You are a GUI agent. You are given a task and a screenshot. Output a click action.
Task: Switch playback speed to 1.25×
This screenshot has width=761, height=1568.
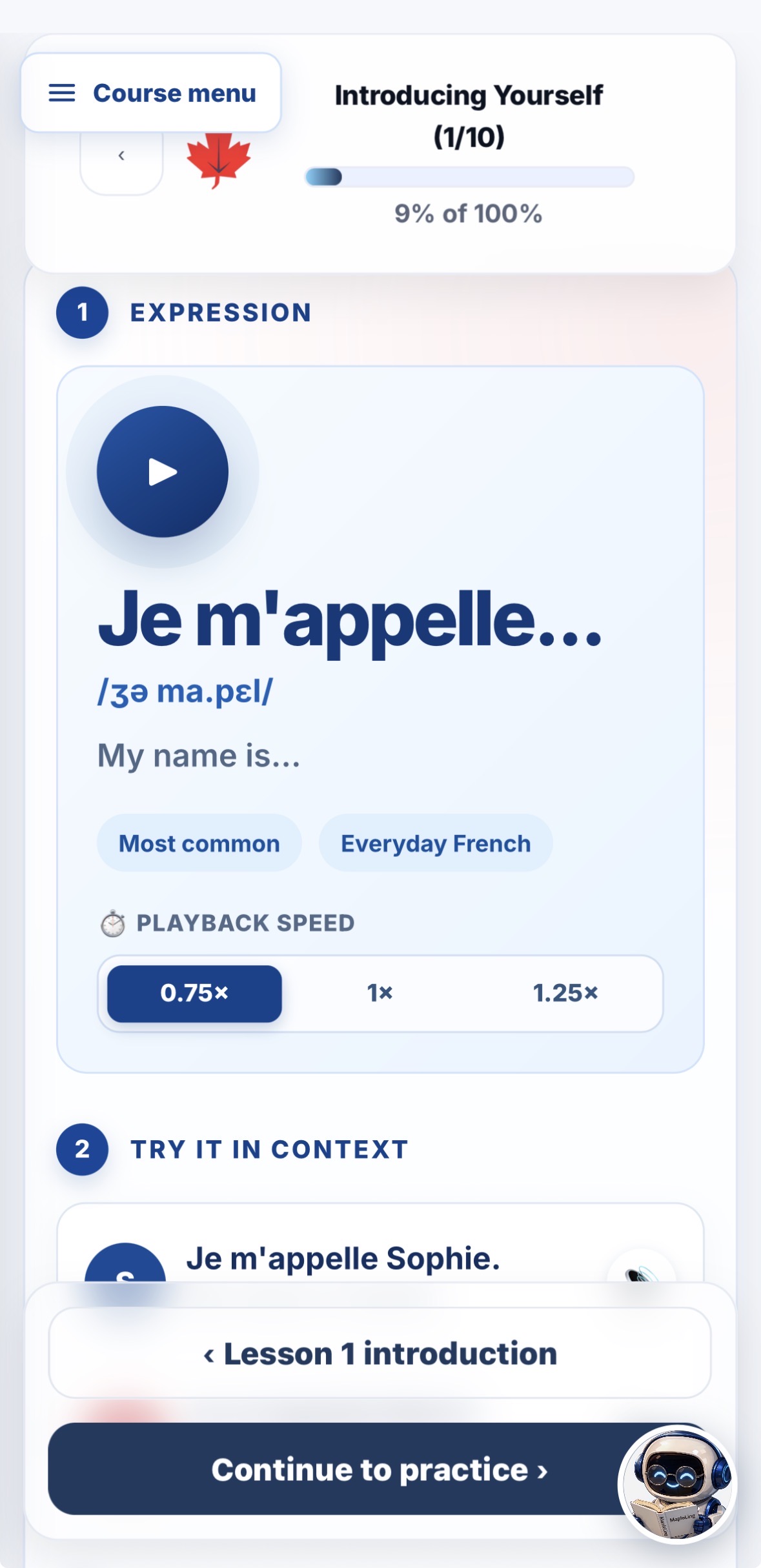565,993
